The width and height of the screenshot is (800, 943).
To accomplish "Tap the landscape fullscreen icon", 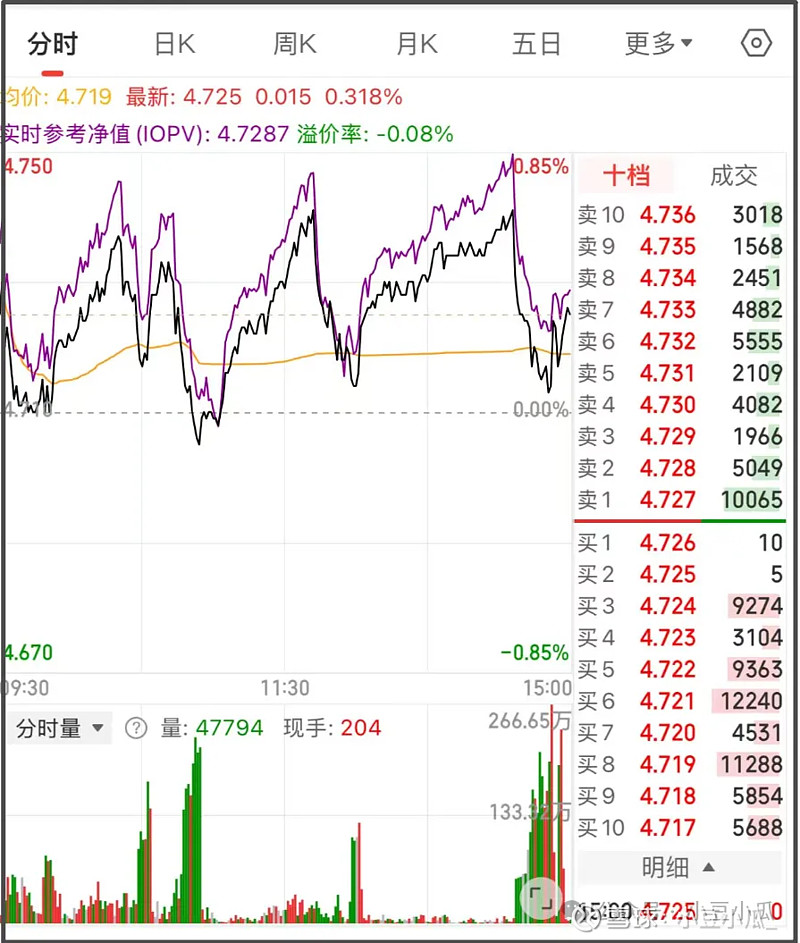I will (540, 899).
